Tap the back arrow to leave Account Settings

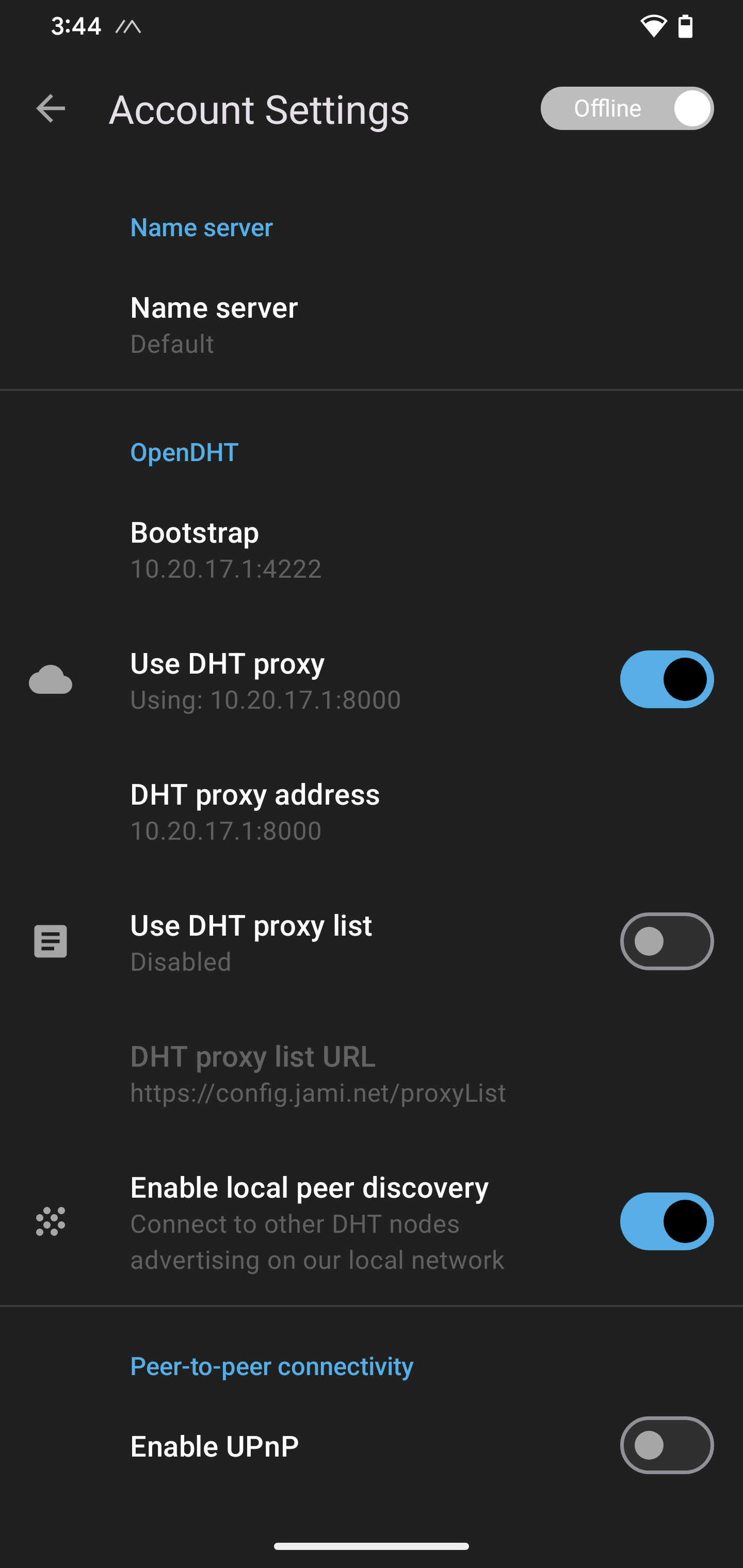tap(51, 108)
